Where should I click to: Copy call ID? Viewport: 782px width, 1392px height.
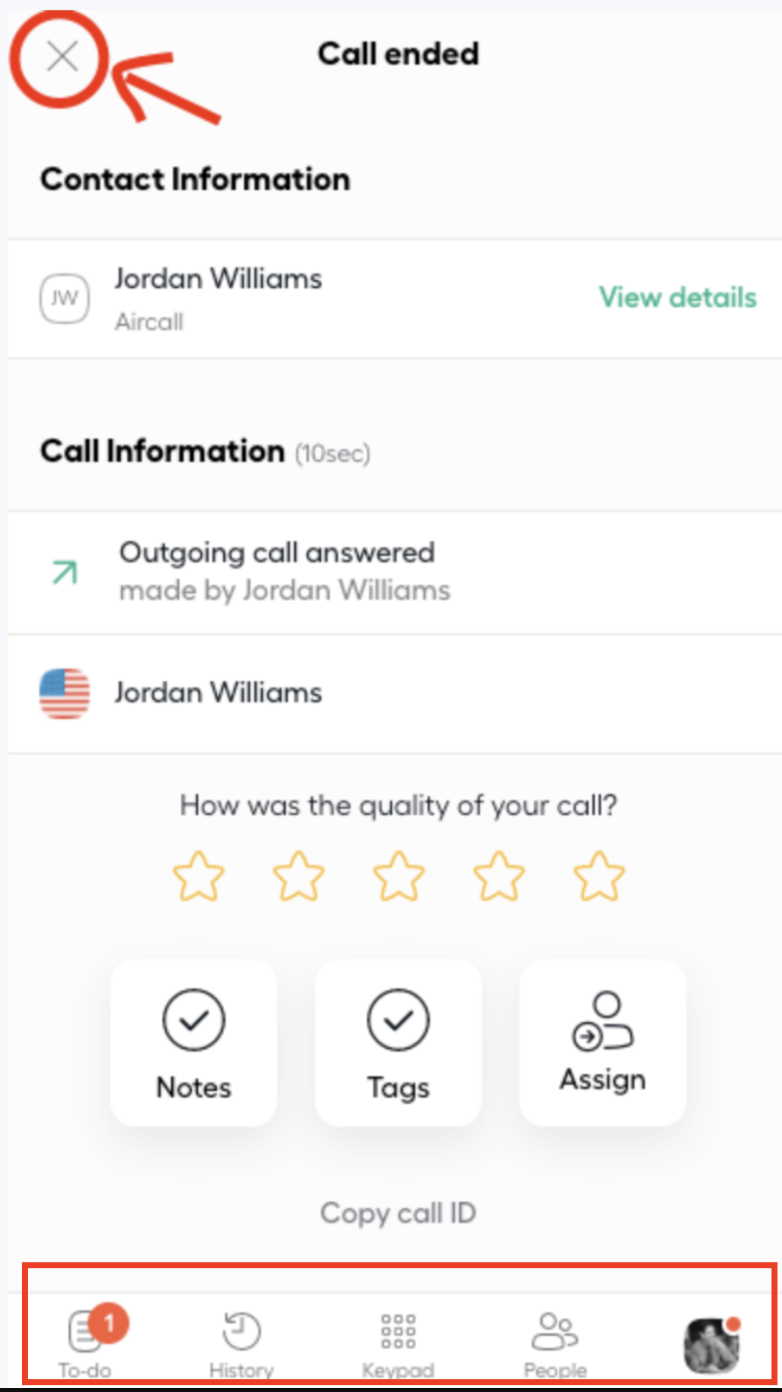click(398, 1213)
